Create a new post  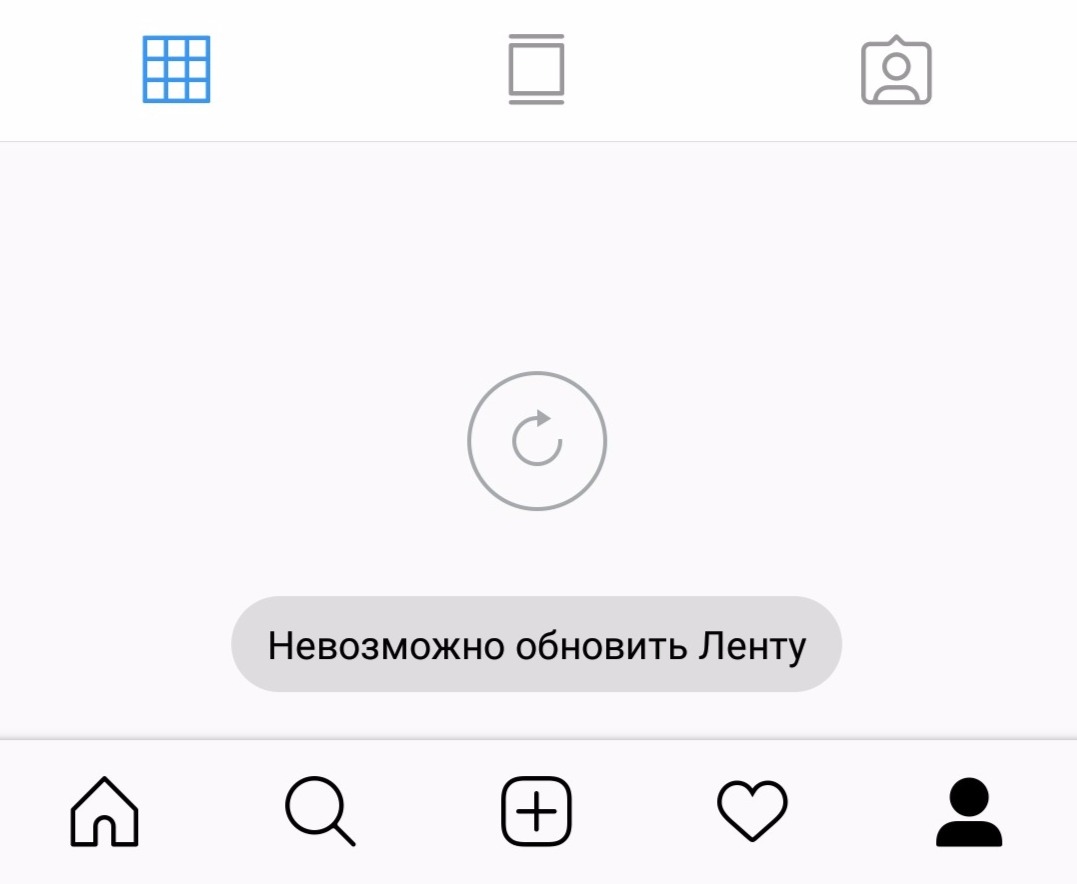pyautogui.click(x=536, y=811)
